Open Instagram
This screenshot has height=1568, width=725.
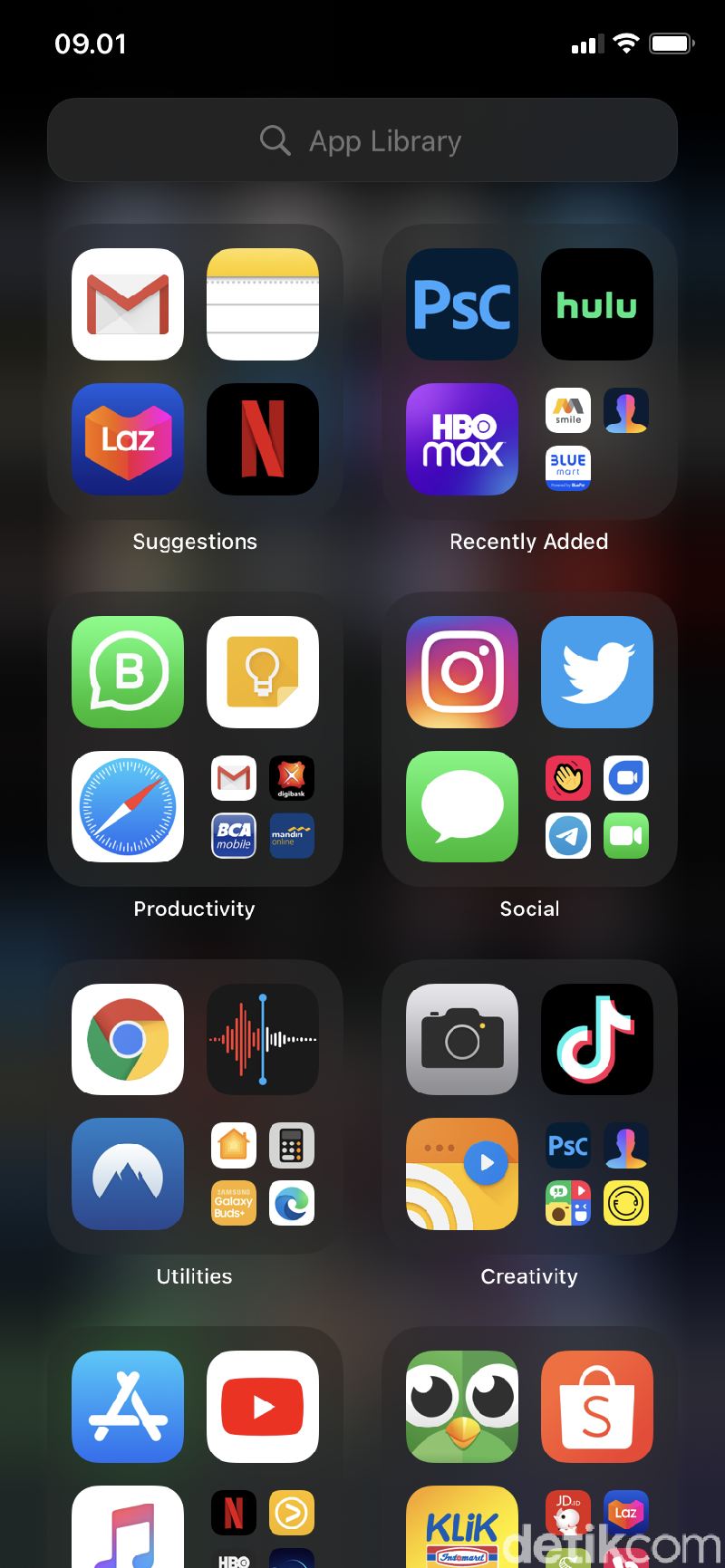pyautogui.click(x=462, y=672)
